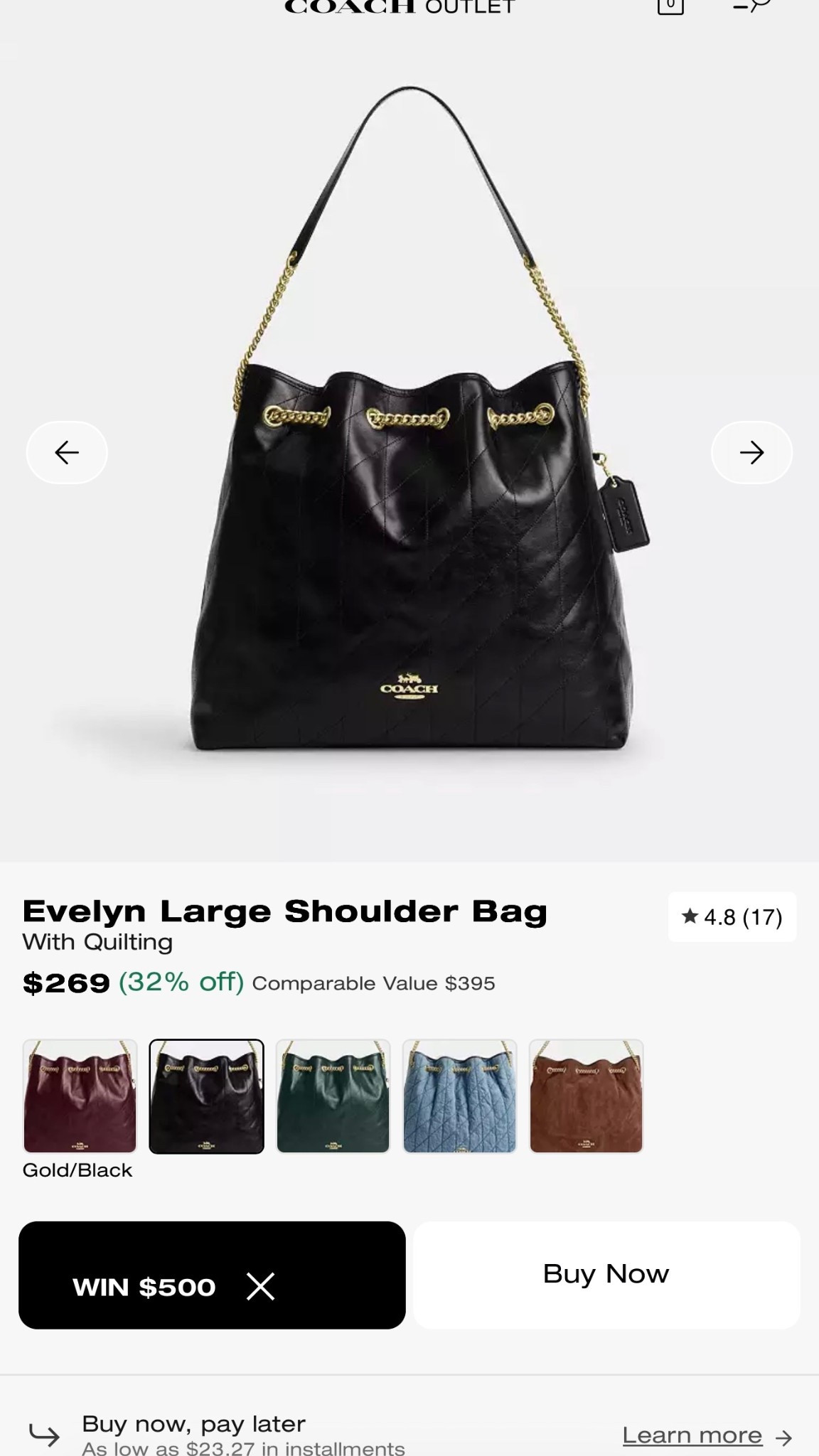Dismiss the WIN $500 popup
The height and width of the screenshot is (1456, 819).
coord(260,1286)
